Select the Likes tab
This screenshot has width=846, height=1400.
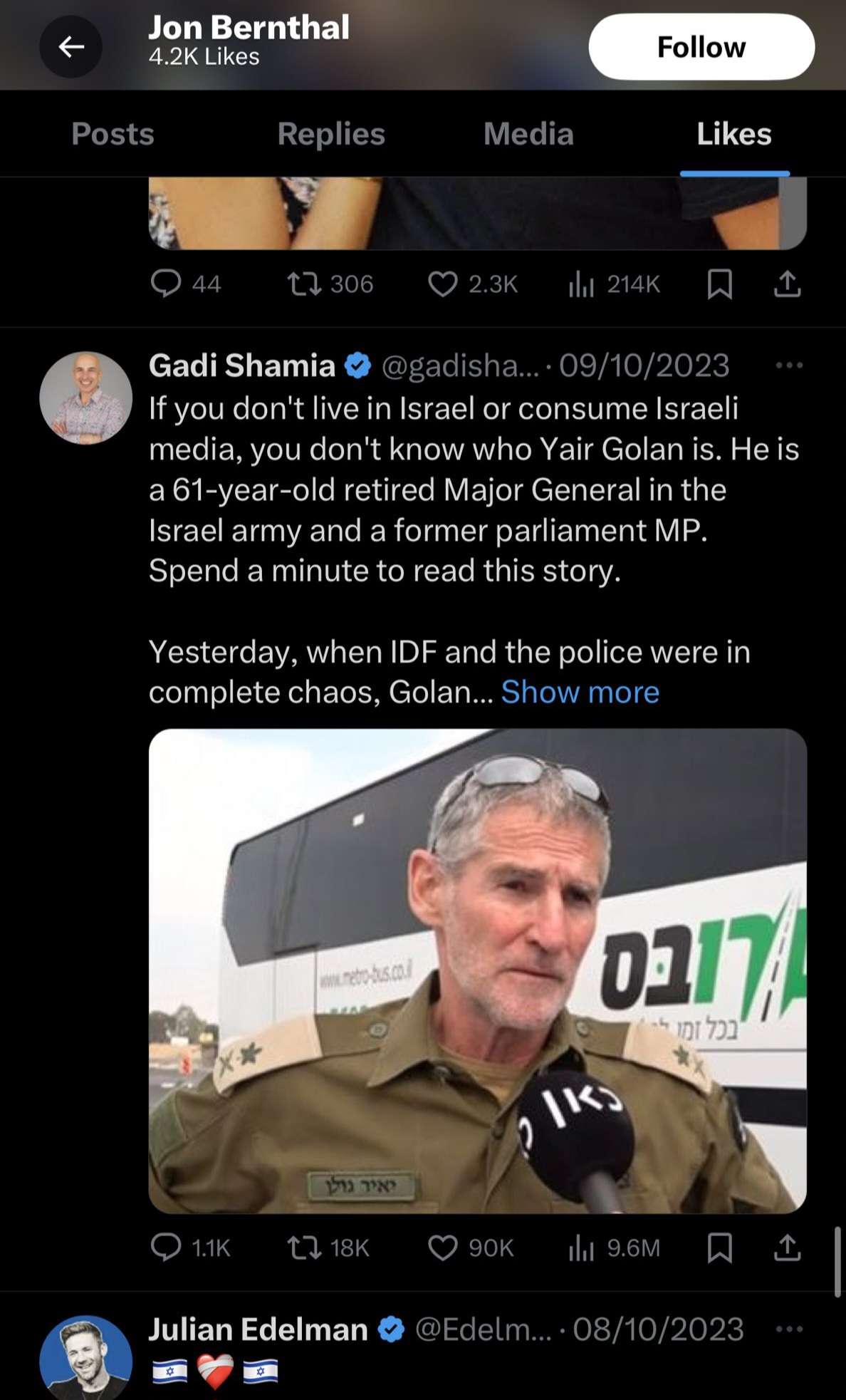click(x=734, y=134)
